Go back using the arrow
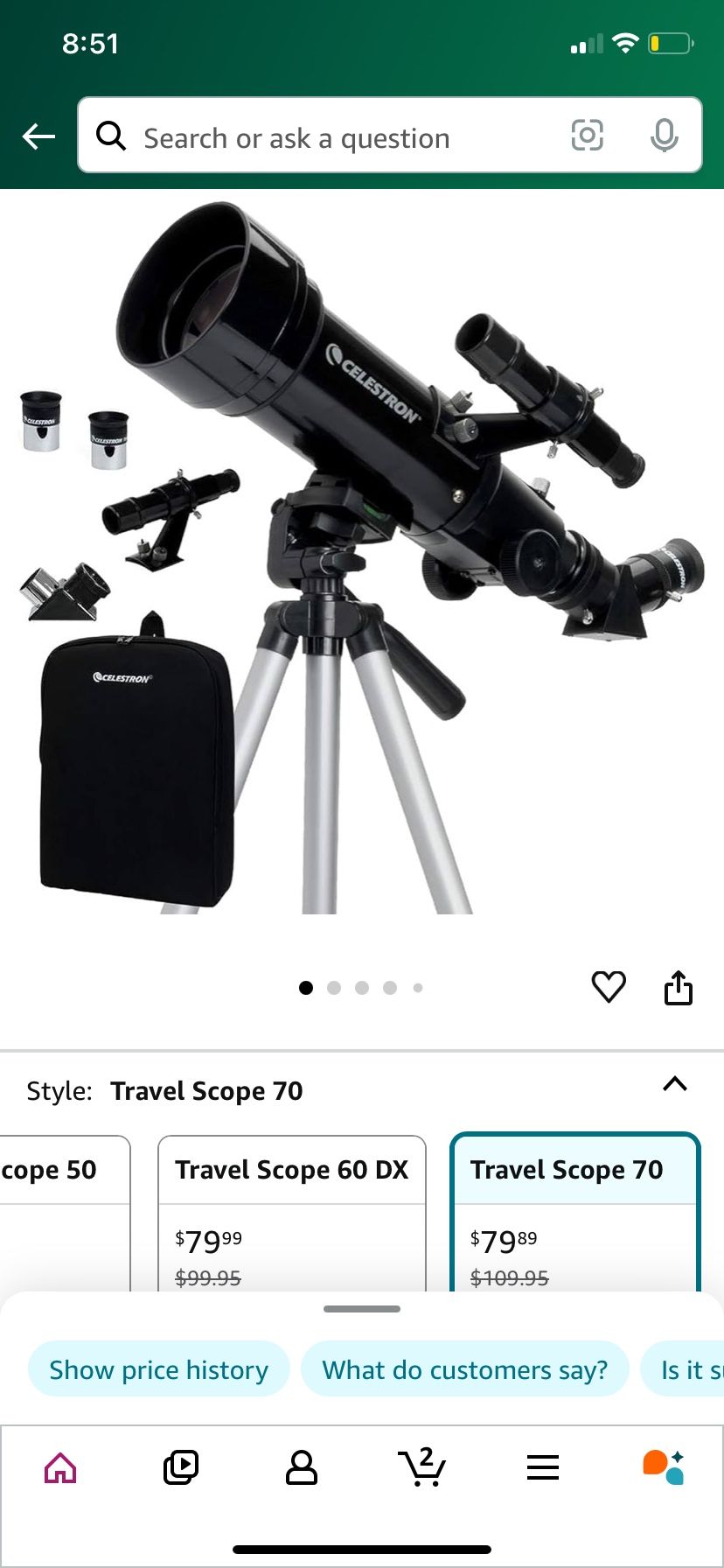This screenshot has height=1568, width=724. coord(38,136)
